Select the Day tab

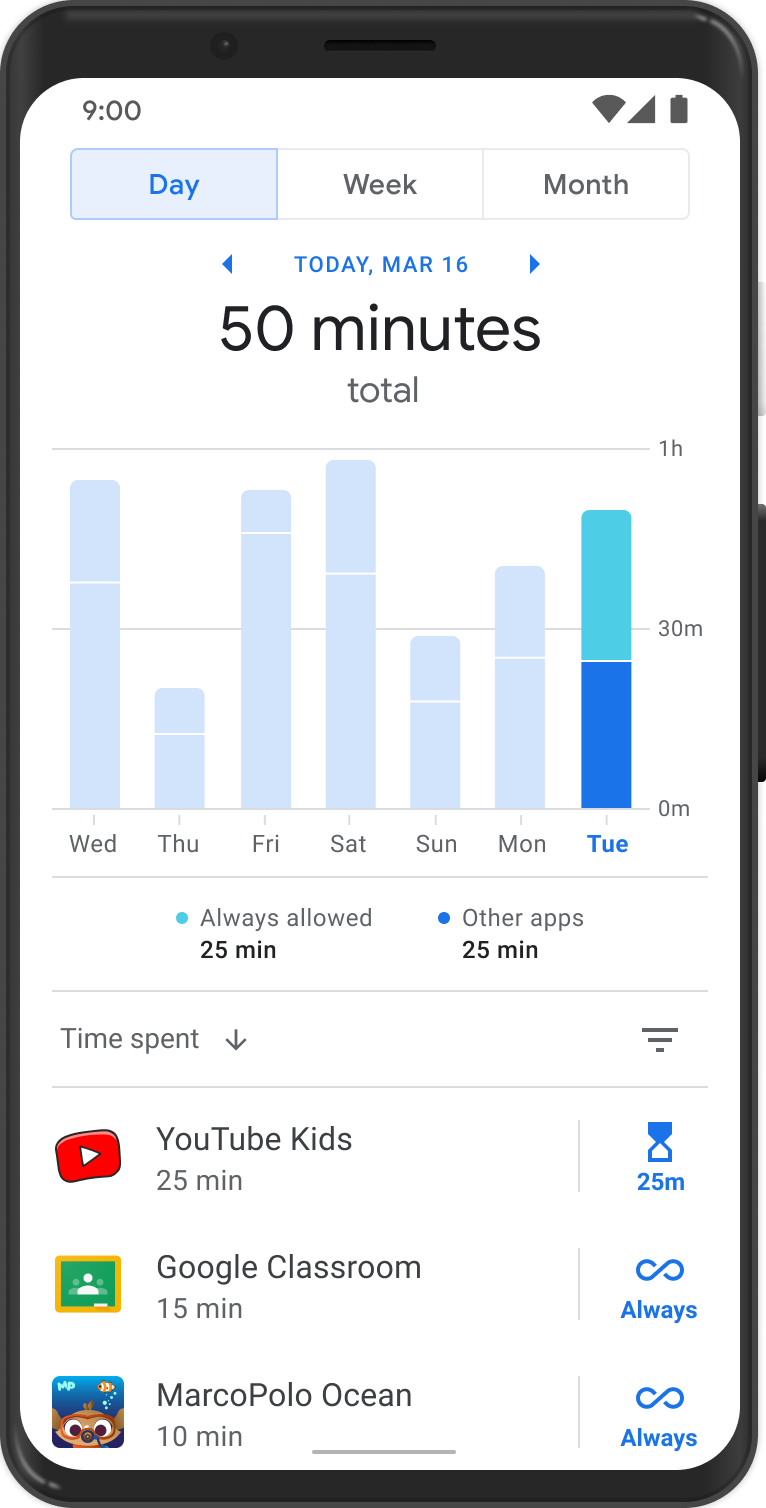pyautogui.click(x=174, y=184)
